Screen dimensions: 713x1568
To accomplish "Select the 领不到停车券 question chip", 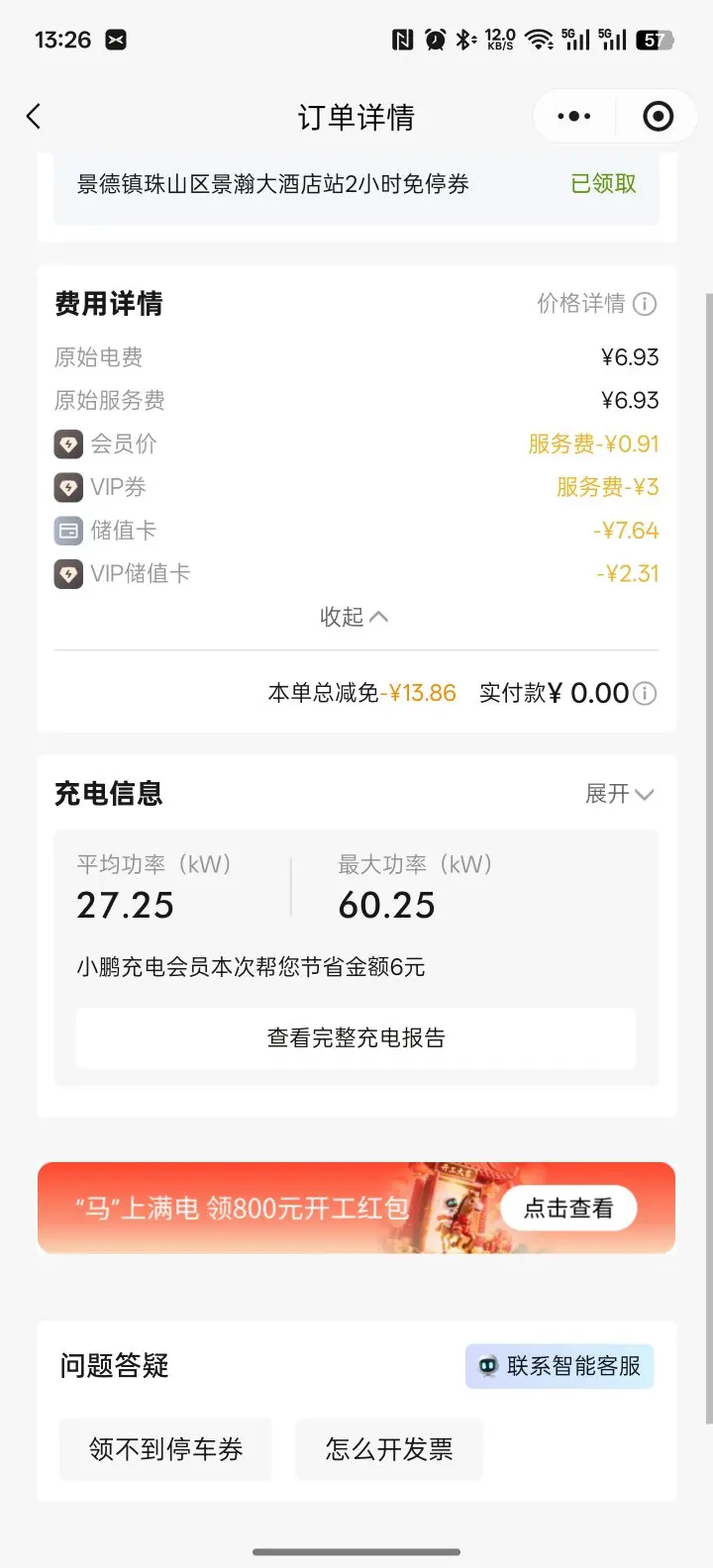I will tap(165, 1449).
